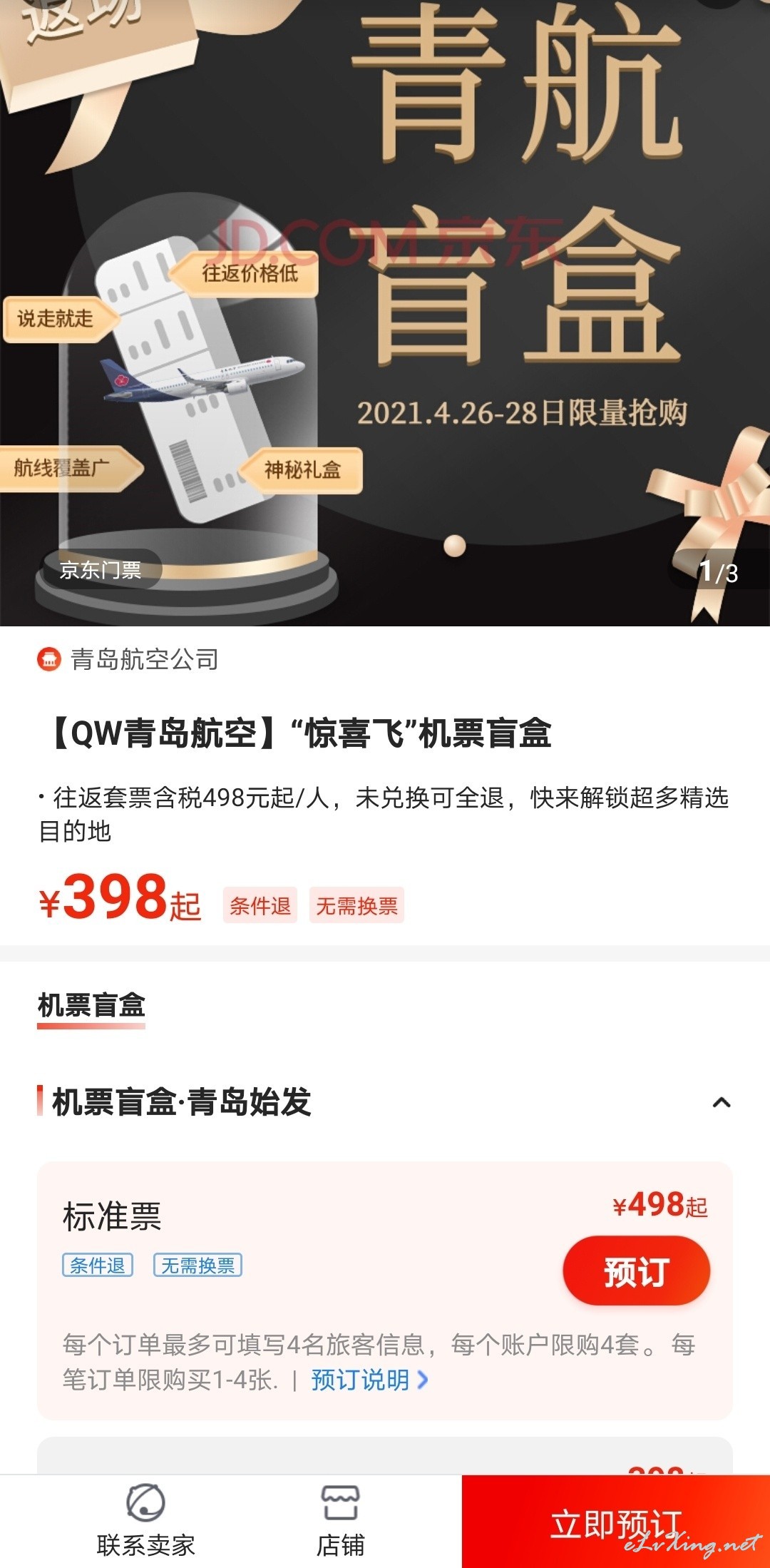
Task: Open the 青岛航空公司 store link
Action: (x=128, y=659)
